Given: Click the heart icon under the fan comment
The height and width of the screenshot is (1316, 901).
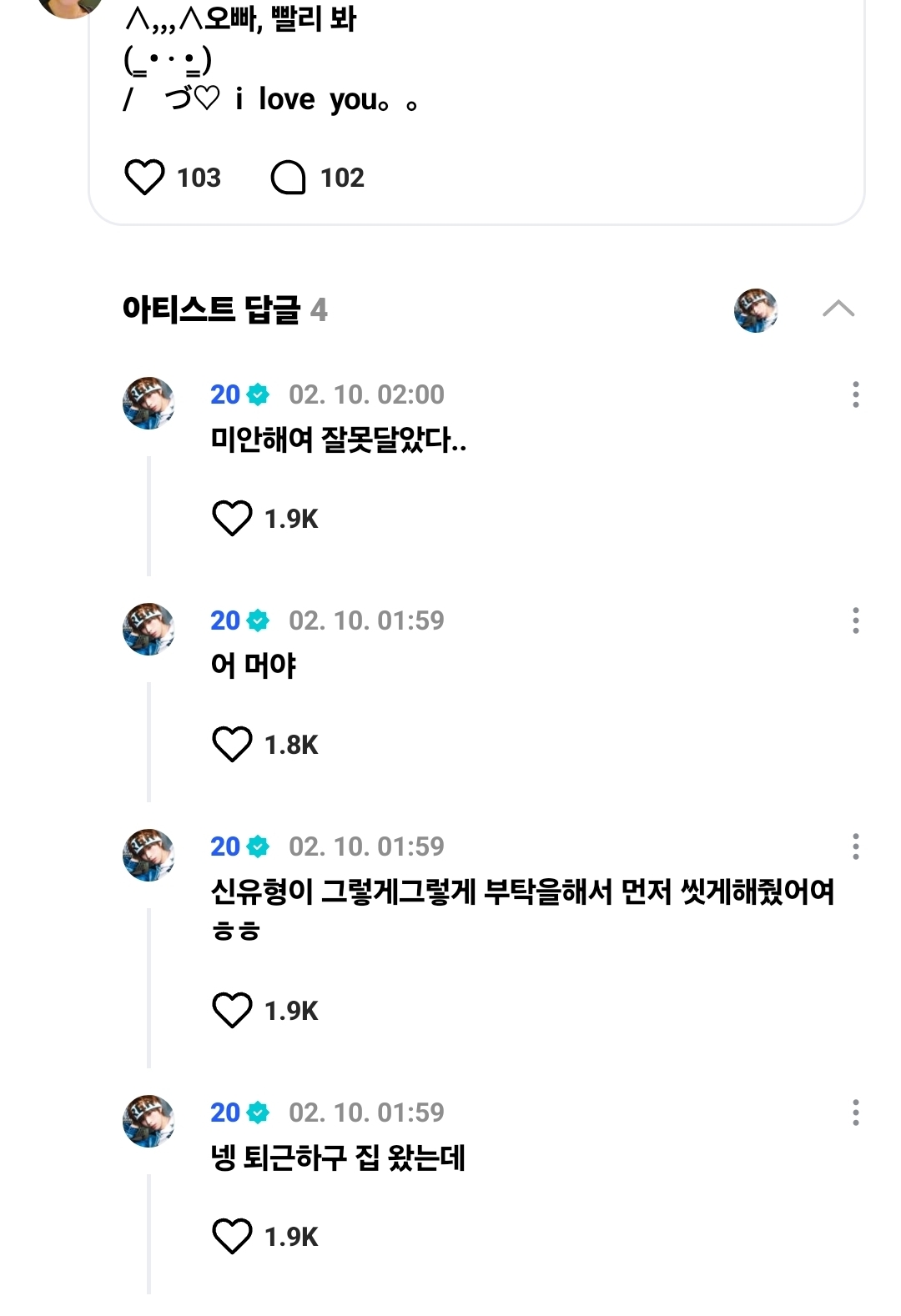Looking at the screenshot, I should click(x=148, y=176).
